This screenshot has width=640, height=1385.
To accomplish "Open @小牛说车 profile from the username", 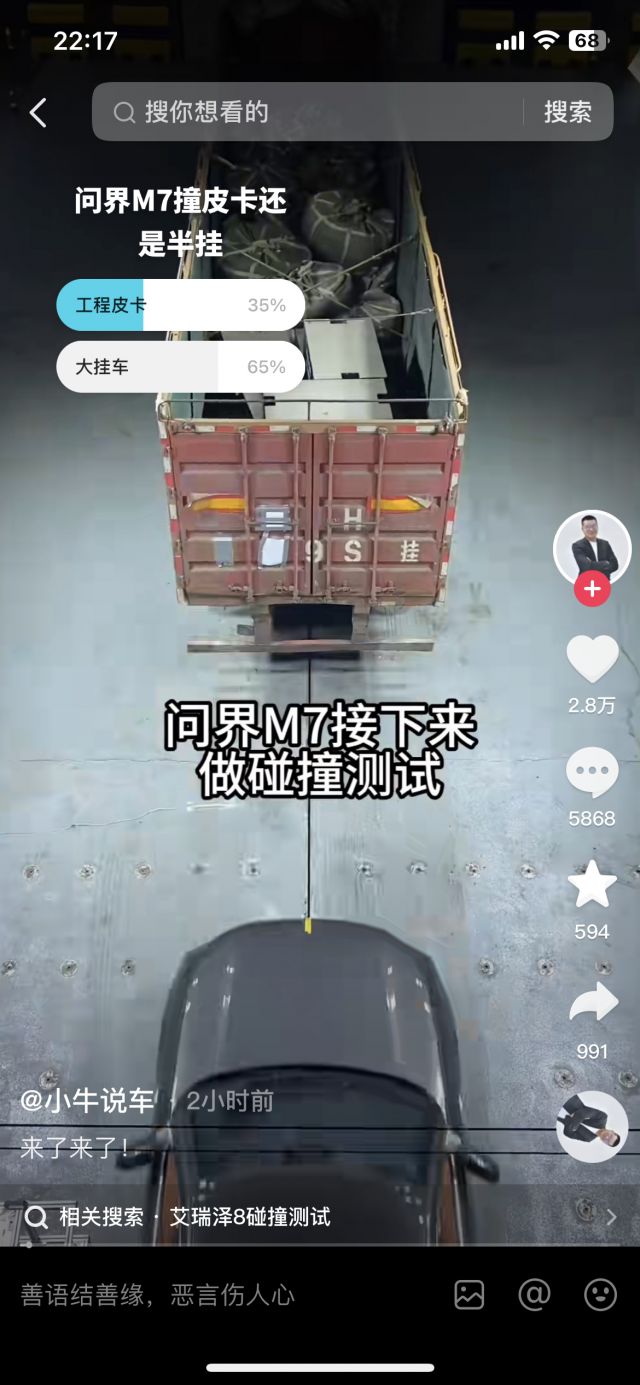I will click(88, 1101).
